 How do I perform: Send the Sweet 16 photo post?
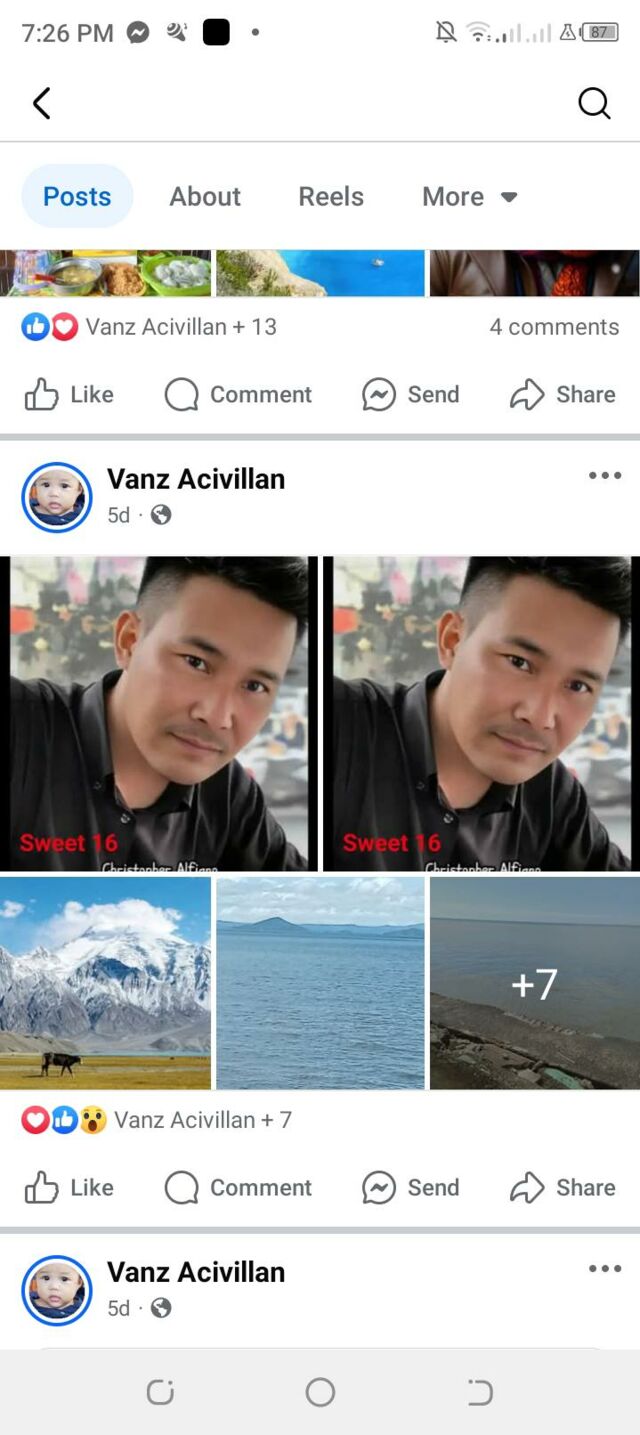[410, 1188]
